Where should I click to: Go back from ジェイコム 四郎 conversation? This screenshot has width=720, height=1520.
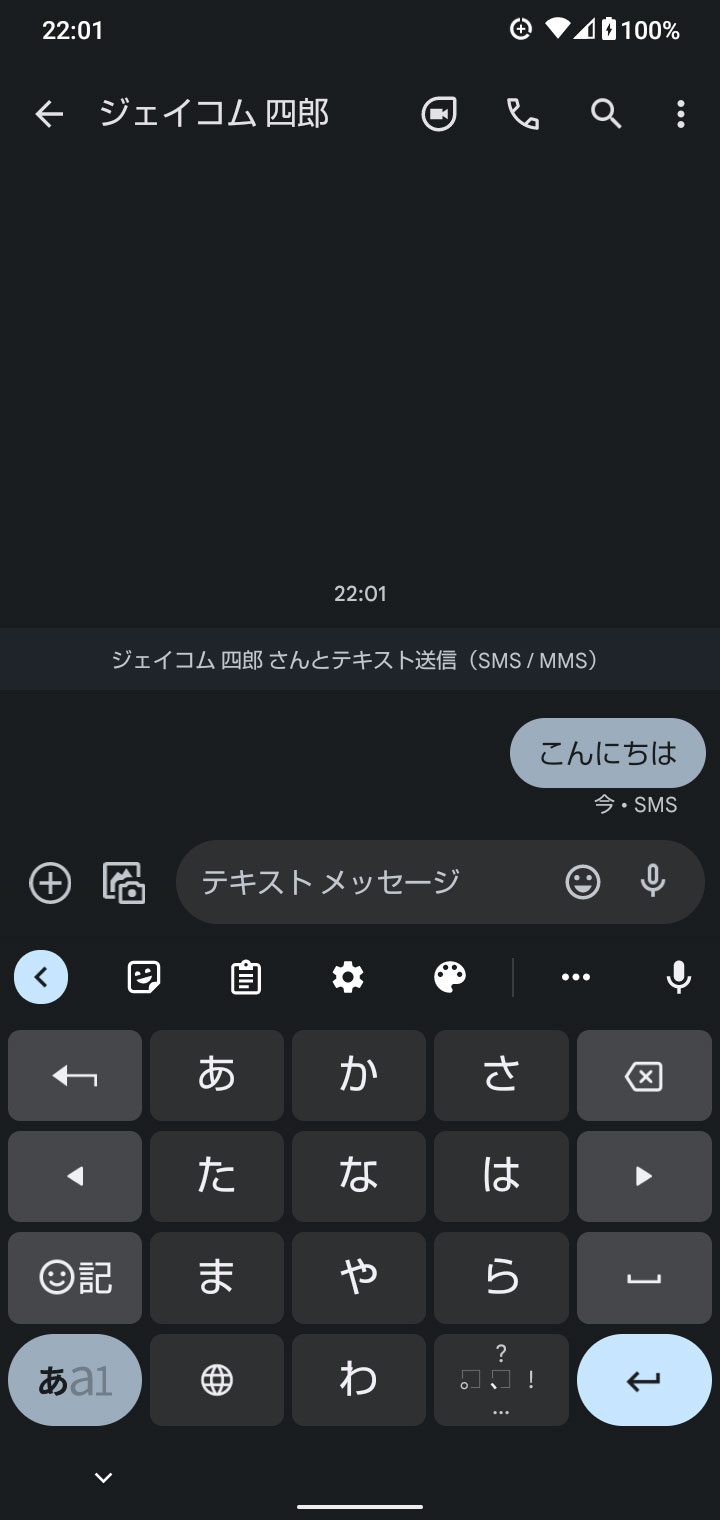coord(49,115)
